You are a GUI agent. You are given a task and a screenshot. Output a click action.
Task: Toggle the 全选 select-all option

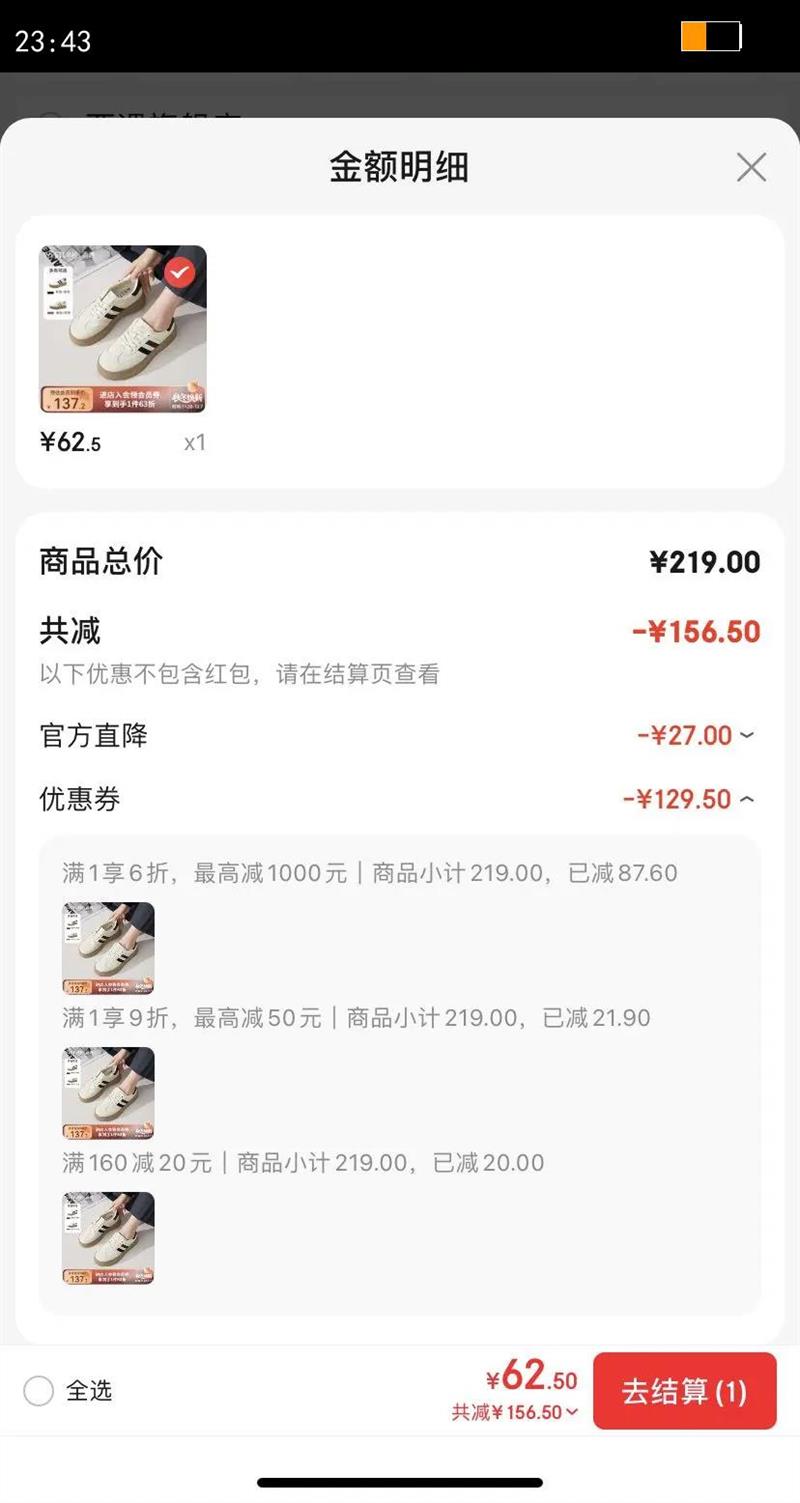[38, 1390]
